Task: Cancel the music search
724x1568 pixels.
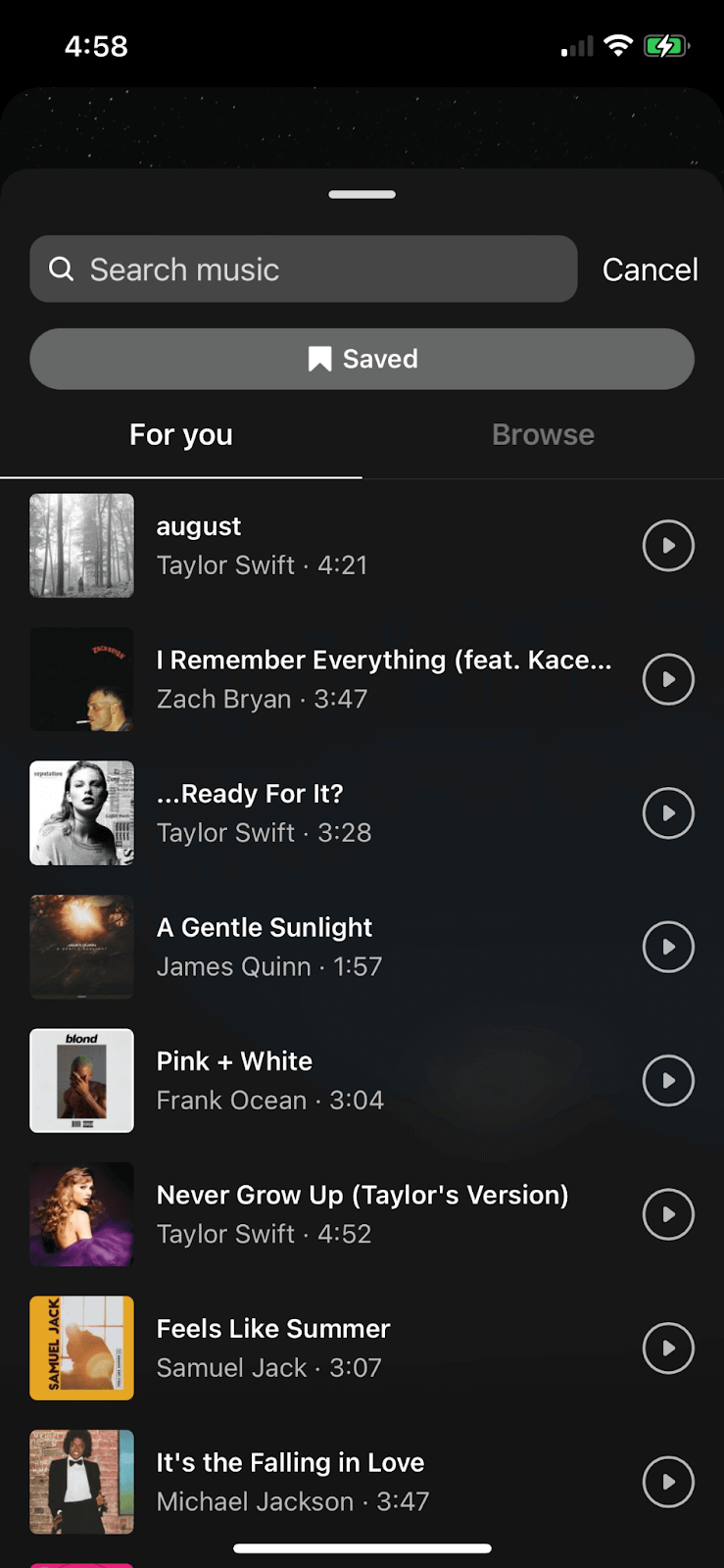Action: pos(650,269)
